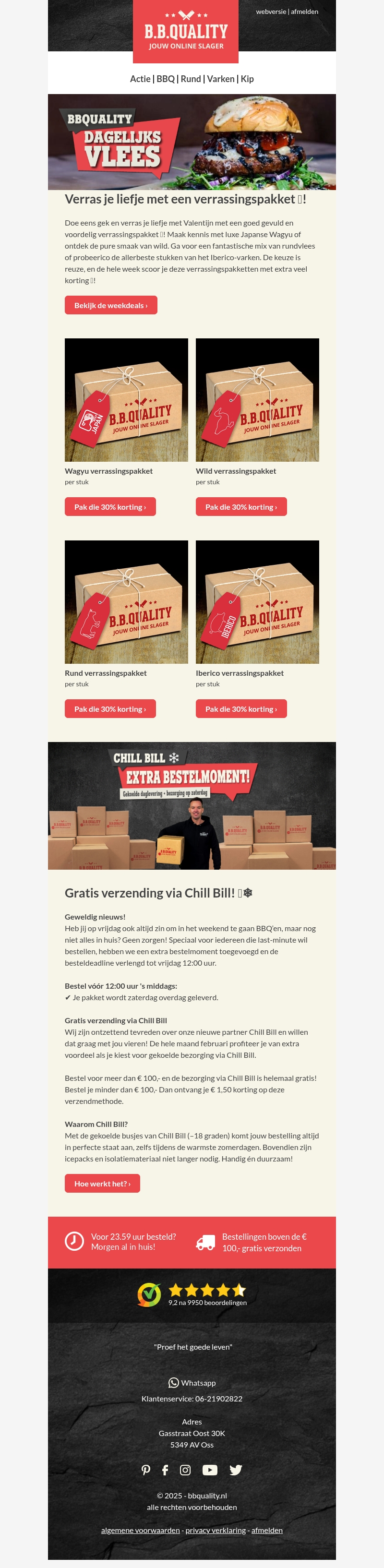Open the Pinterest icon in the footer
This screenshot has width=384, height=1568.
coord(146,1470)
